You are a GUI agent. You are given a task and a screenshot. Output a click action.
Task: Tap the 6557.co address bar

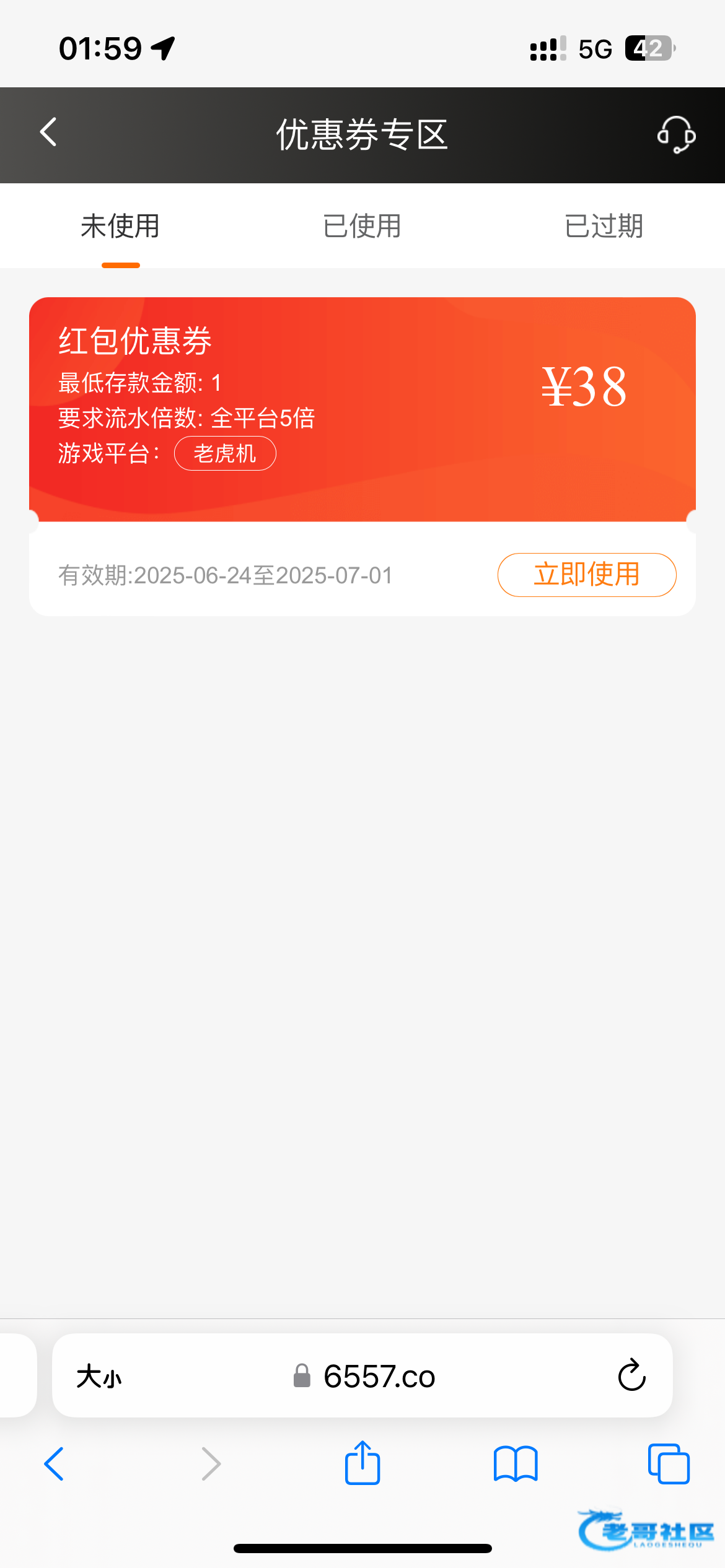pyautogui.click(x=362, y=1376)
